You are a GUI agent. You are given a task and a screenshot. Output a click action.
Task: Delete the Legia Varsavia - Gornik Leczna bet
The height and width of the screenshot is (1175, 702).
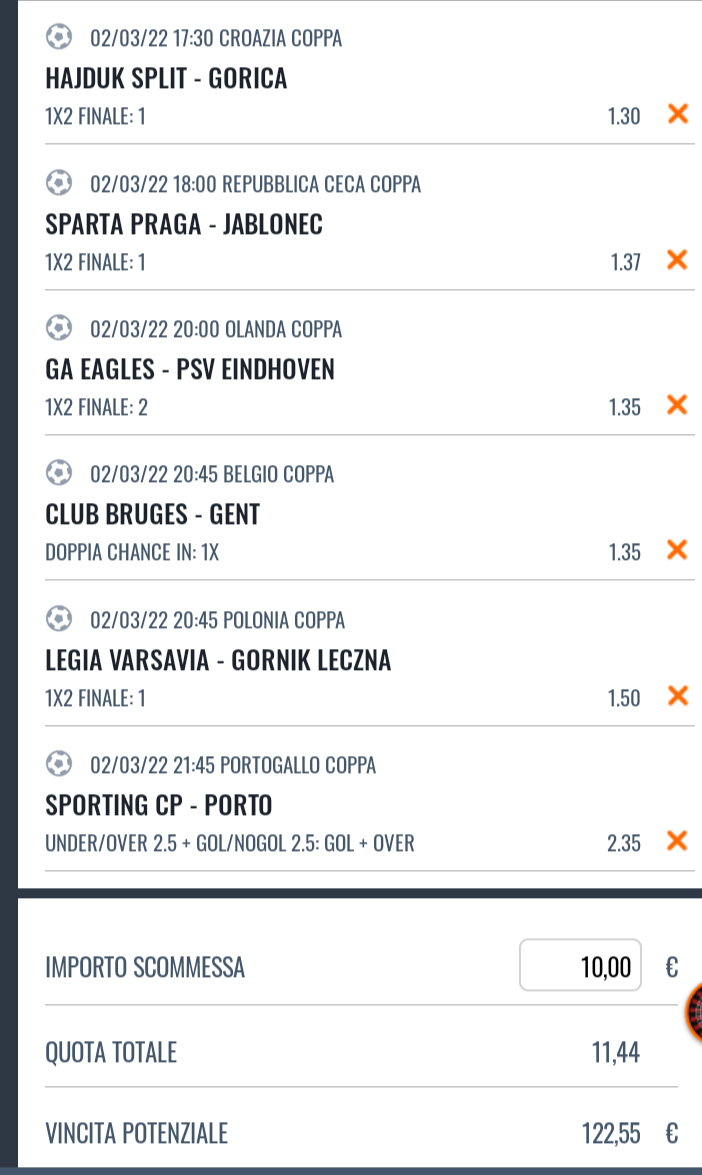pyautogui.click(x=677, y=696)
